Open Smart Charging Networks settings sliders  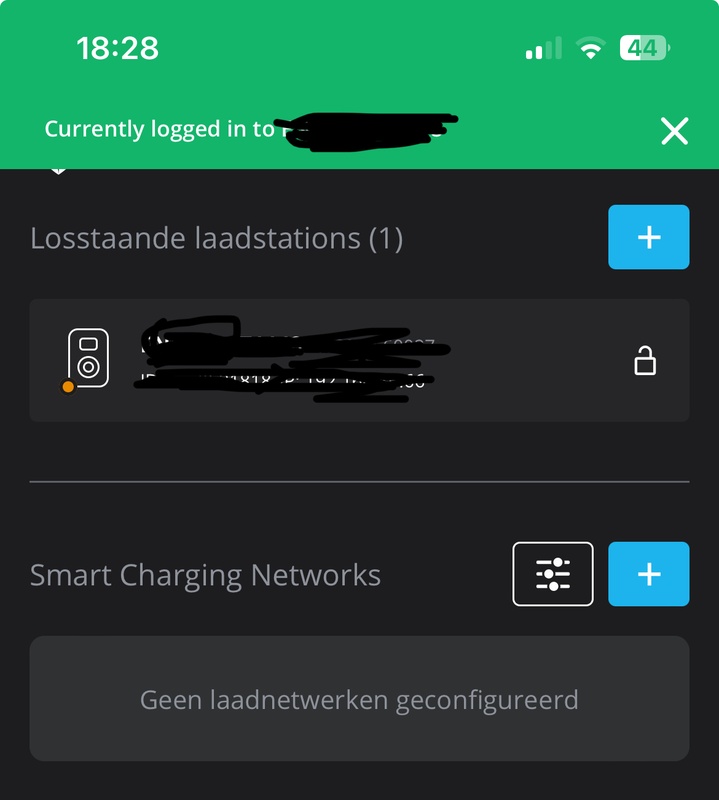(x=552, y=574)
